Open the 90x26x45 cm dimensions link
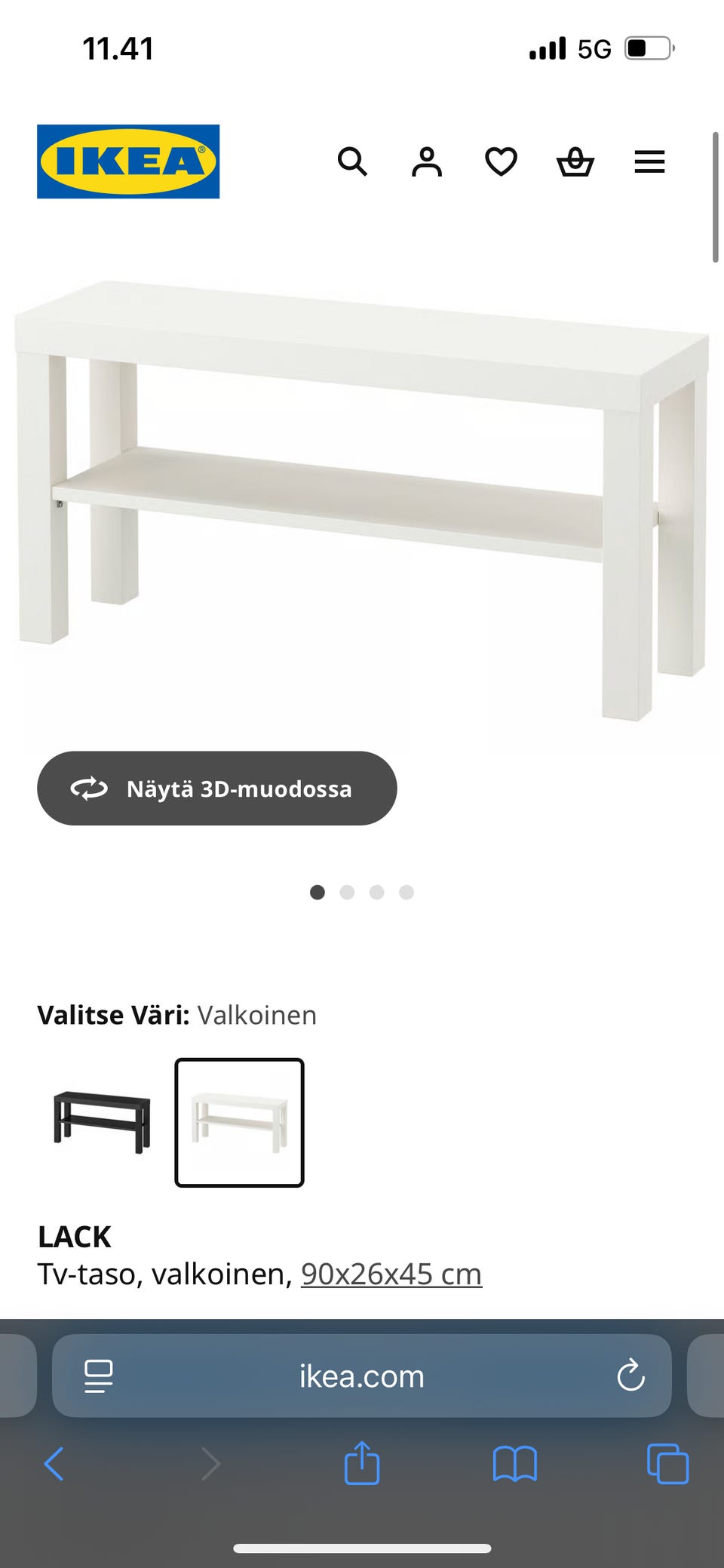Image resolution: width=724 pixels, height=1568 pixels. pos(391,1274)
